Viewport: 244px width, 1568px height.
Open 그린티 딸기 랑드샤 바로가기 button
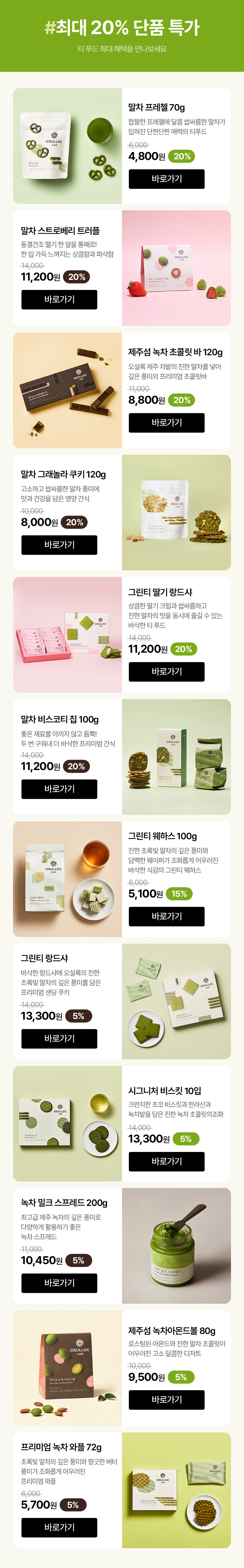(166, 672)
